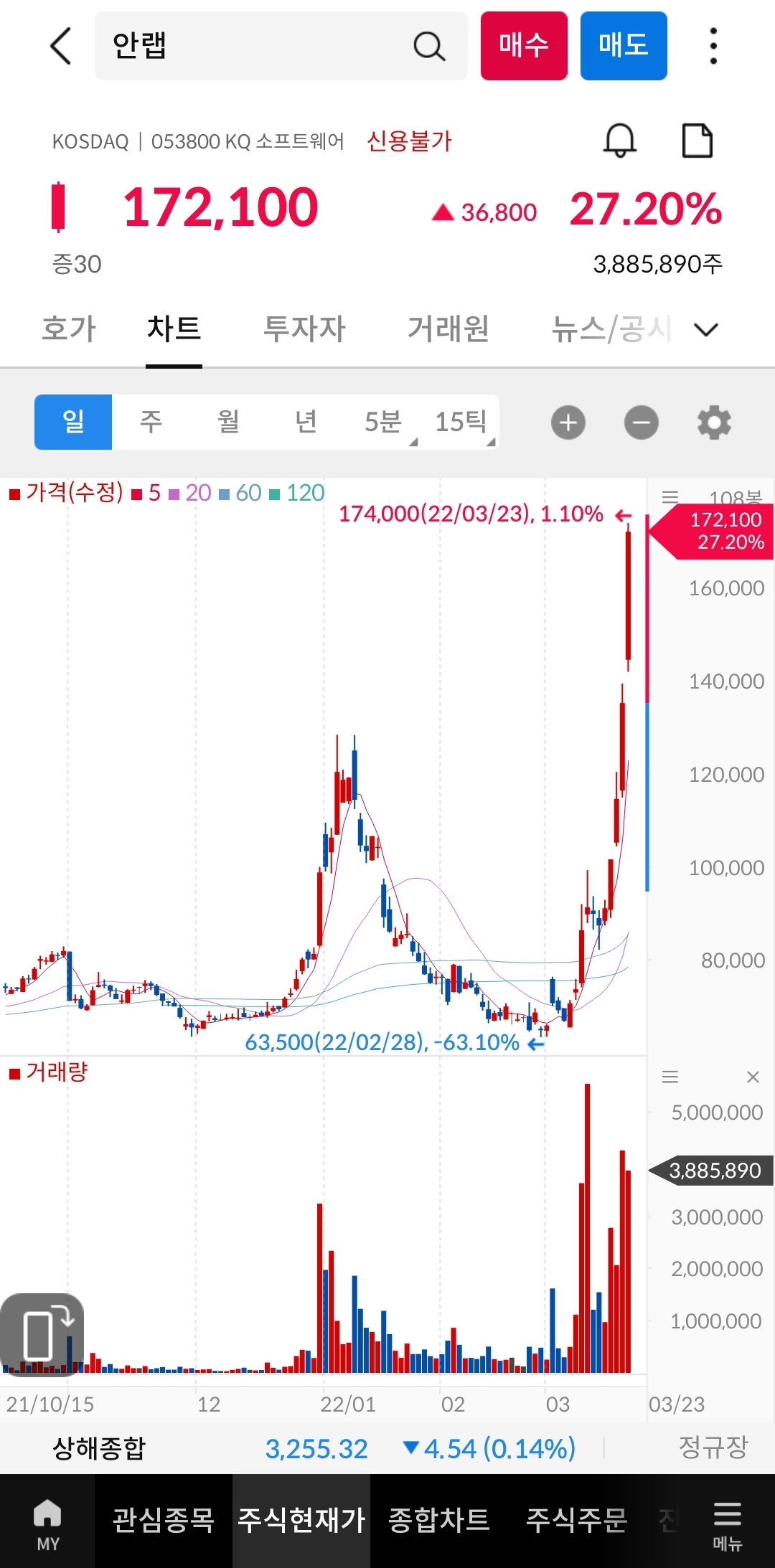Open chart settings gear

(714, 422)
